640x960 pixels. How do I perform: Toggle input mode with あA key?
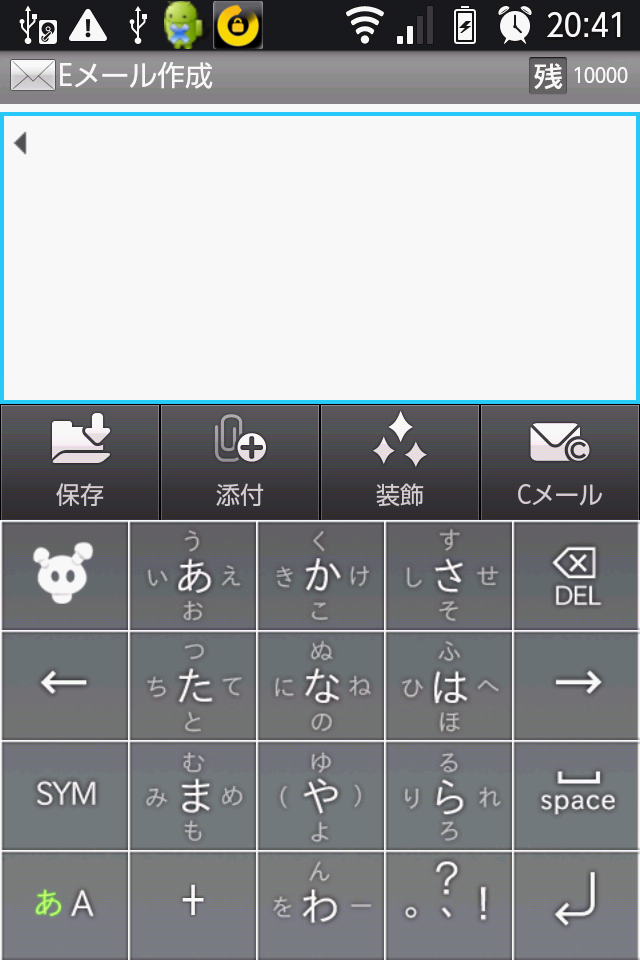pyautogui.click(x=65, y=904)
